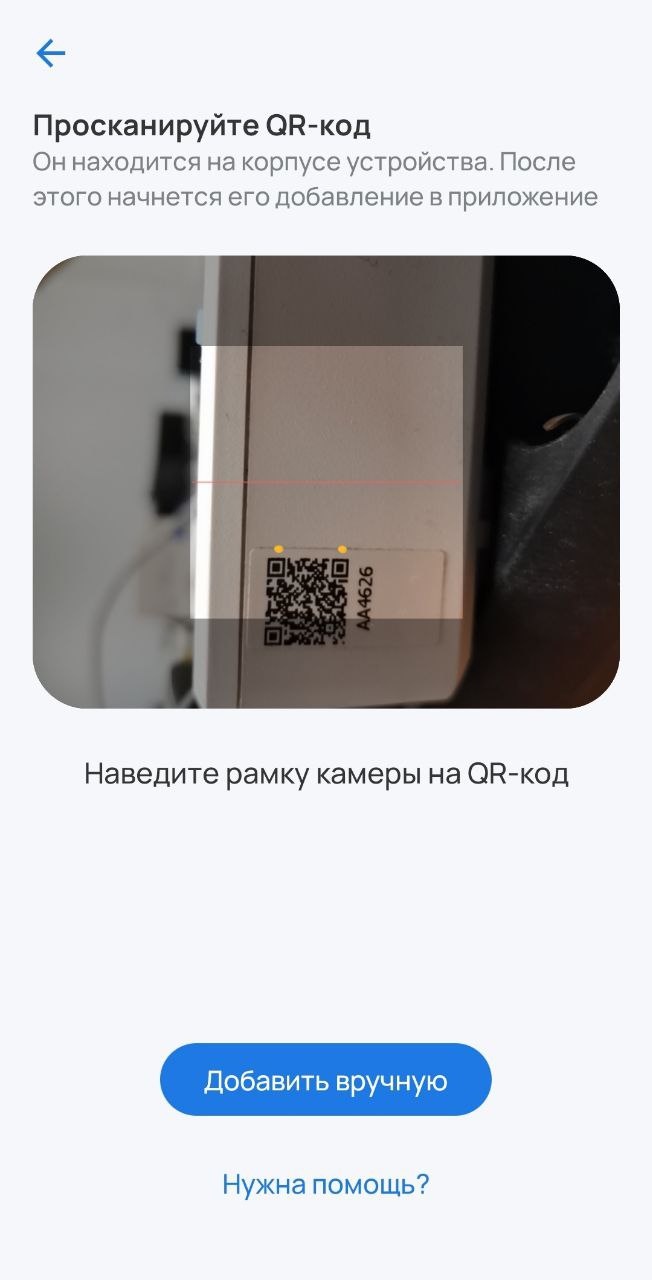Go back using the arrow

(x=50, y=54)
